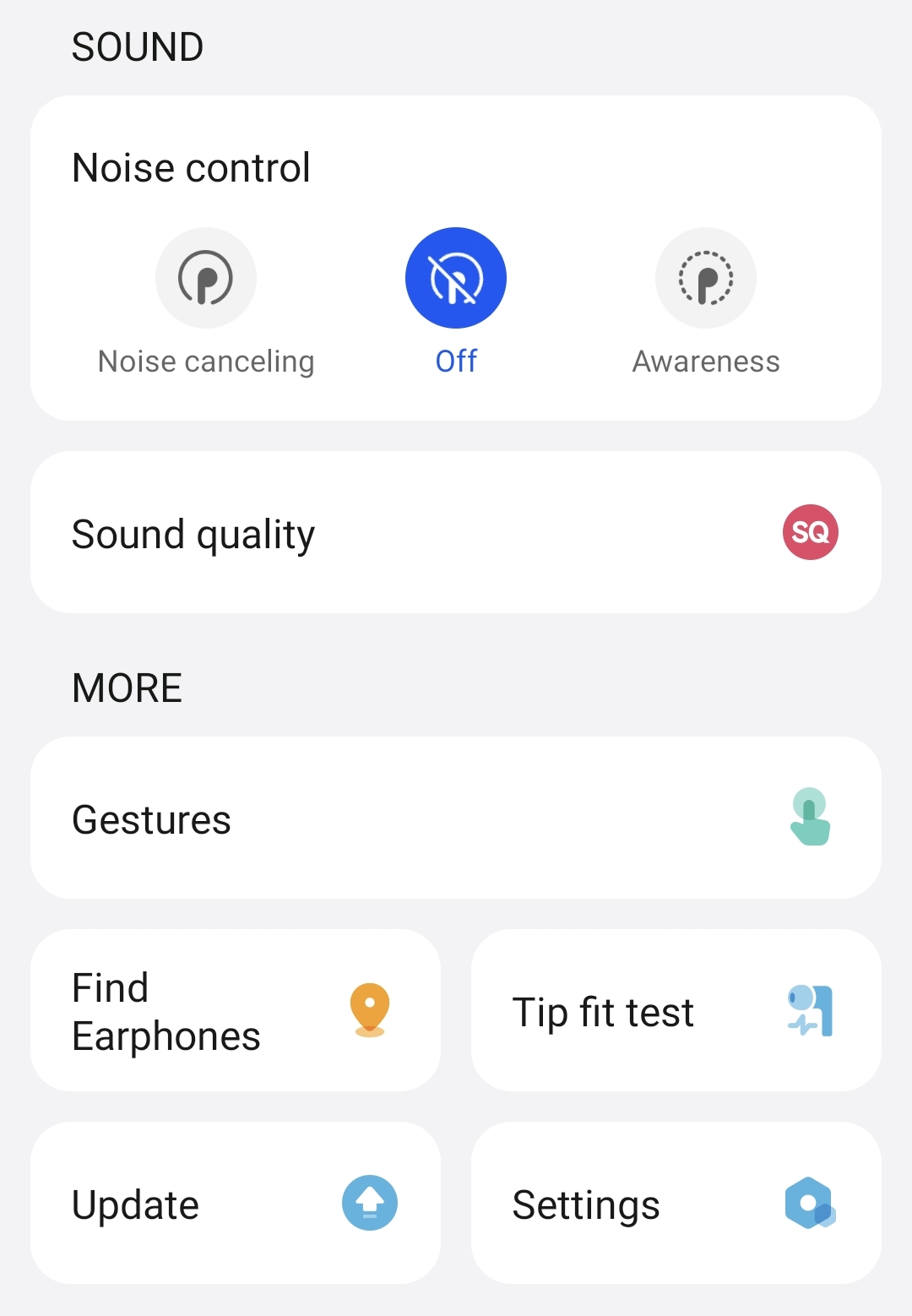Start the Tip fit test
912x1316 pixels.
(676, 1010)
